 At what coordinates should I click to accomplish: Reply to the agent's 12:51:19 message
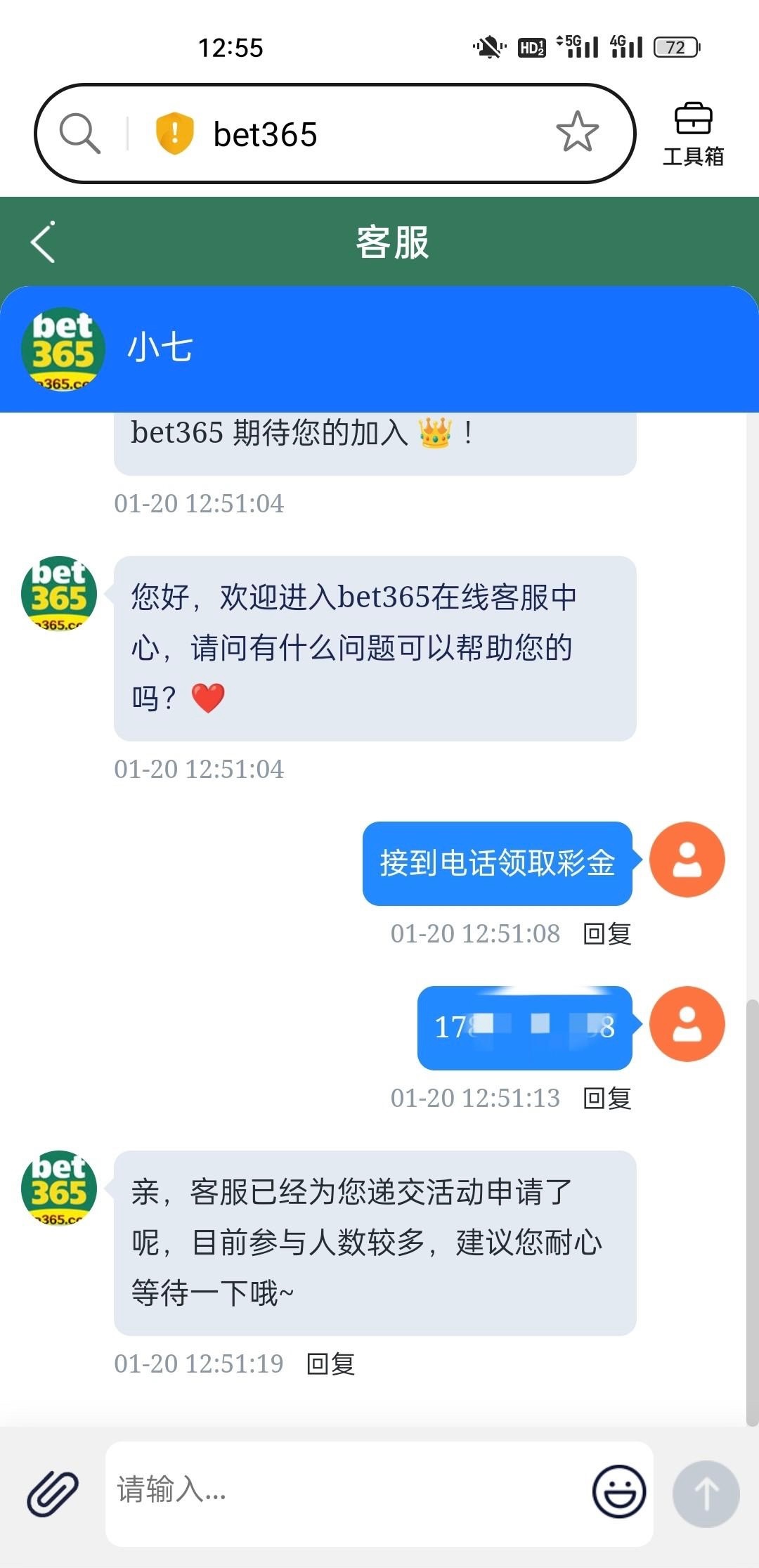331,1364
